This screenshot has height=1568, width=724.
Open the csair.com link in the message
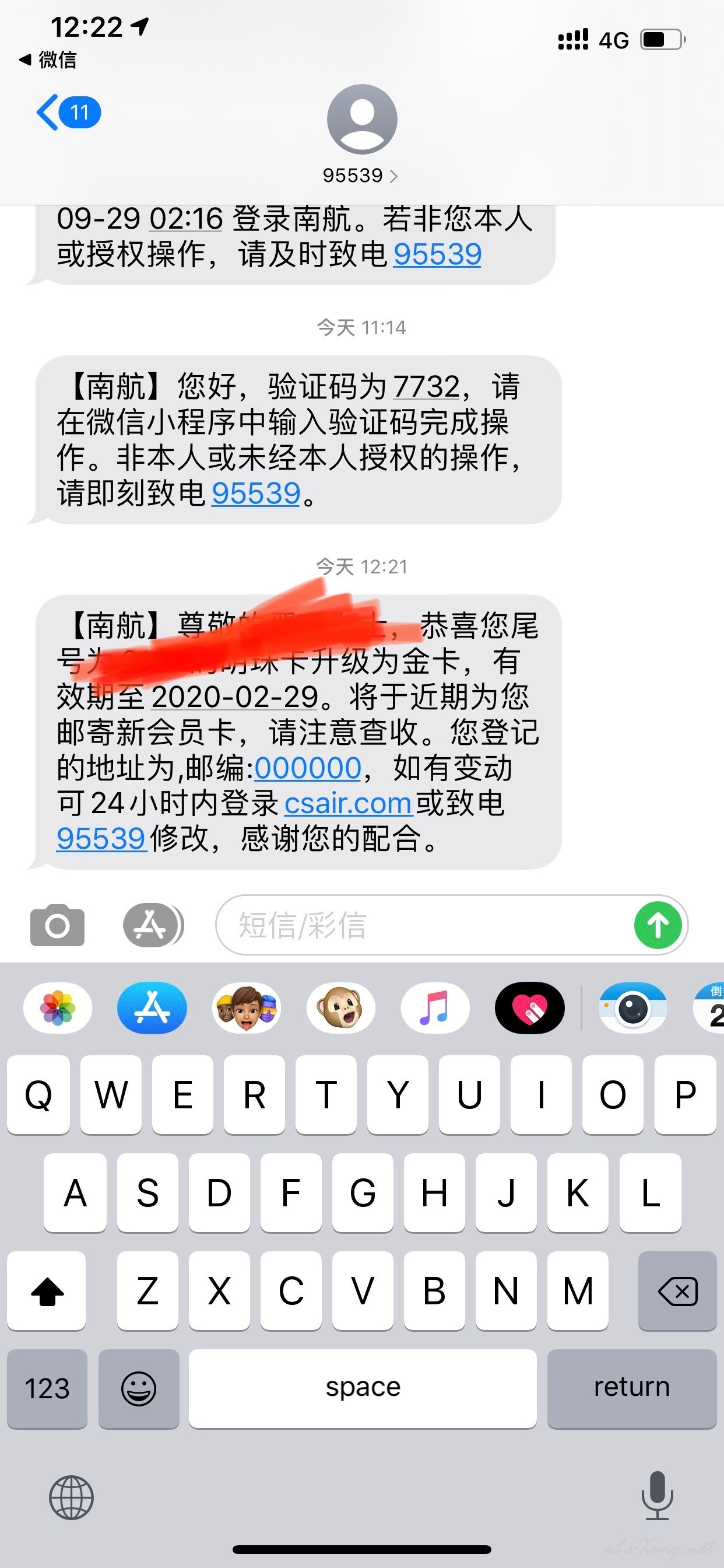348,803
